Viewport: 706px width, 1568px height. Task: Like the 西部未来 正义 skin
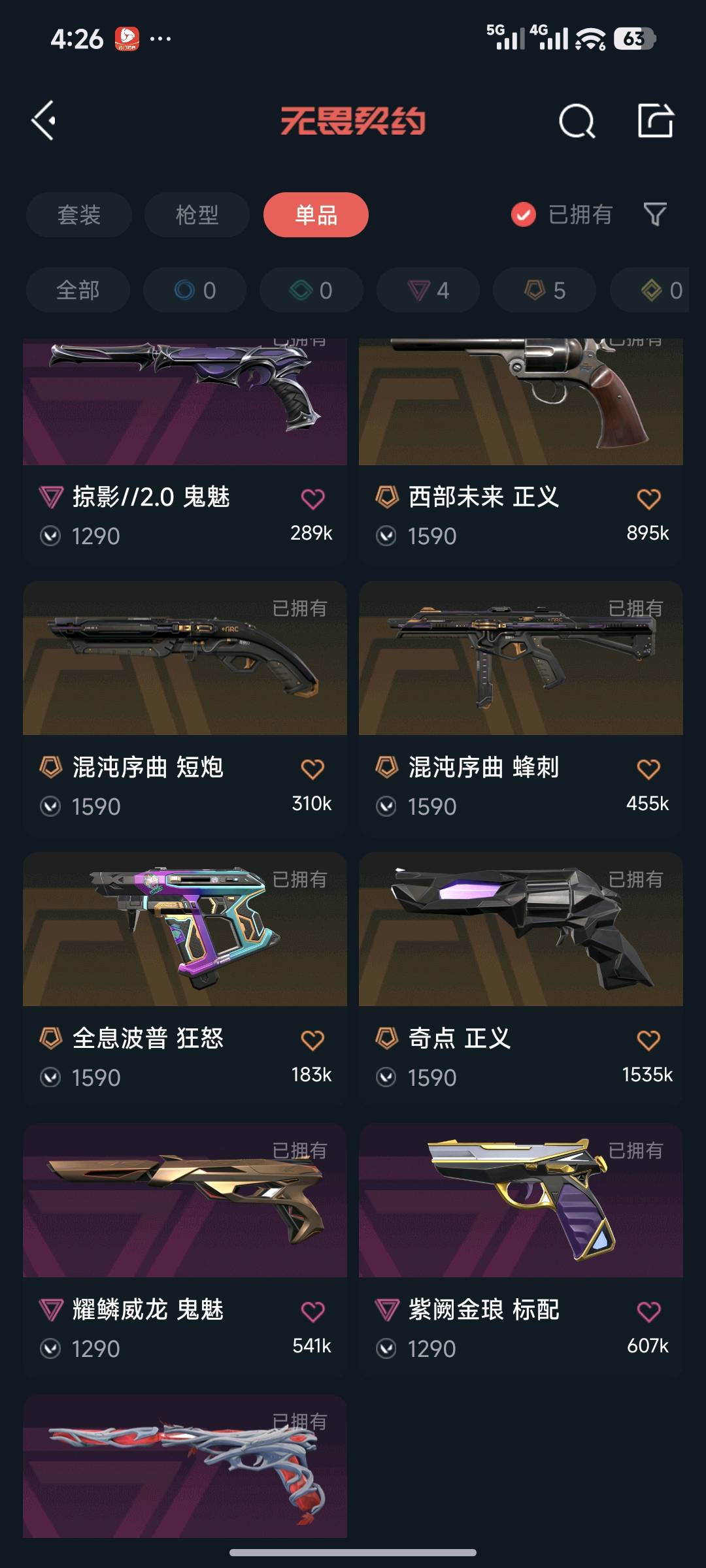648,499
